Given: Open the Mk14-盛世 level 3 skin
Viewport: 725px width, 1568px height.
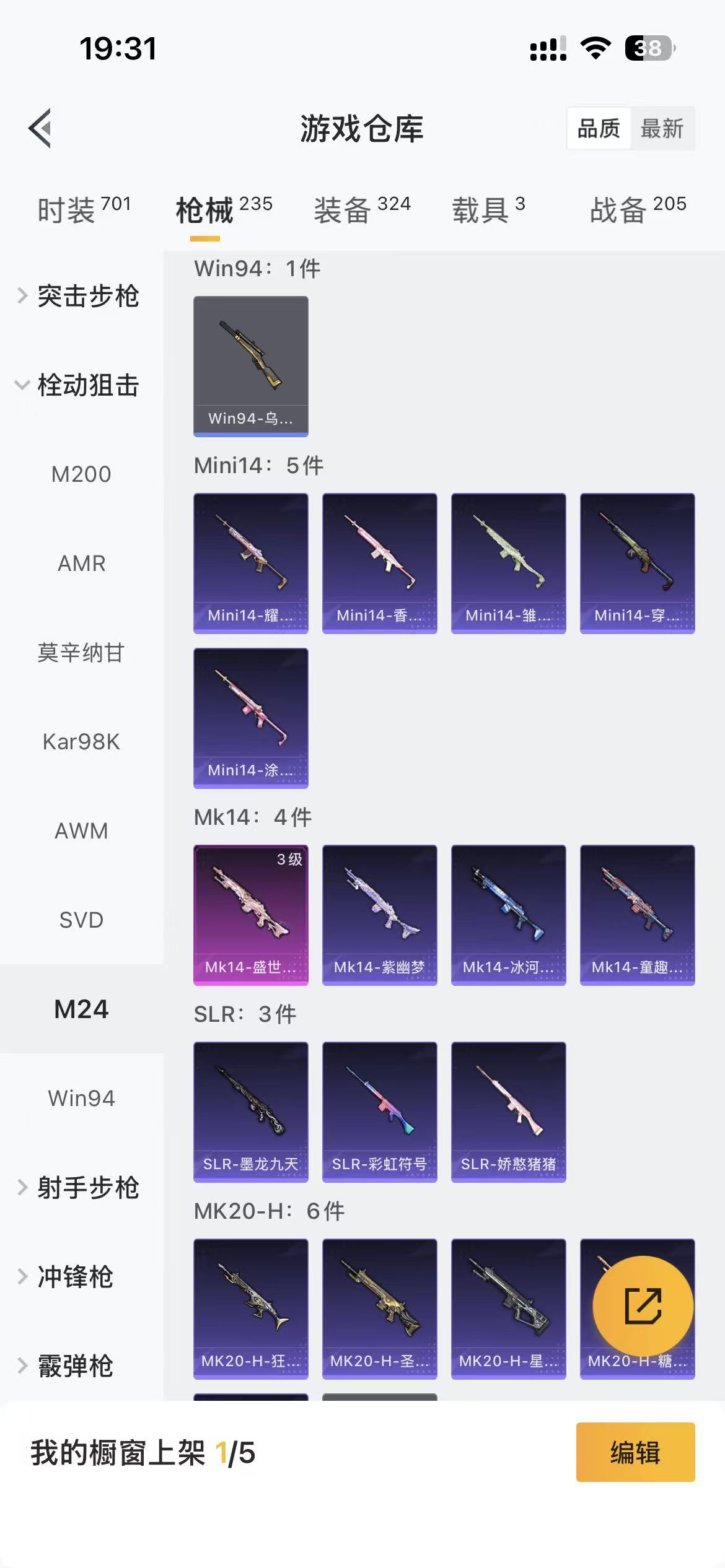Looking at the screenshot, I should pos(250,914).
